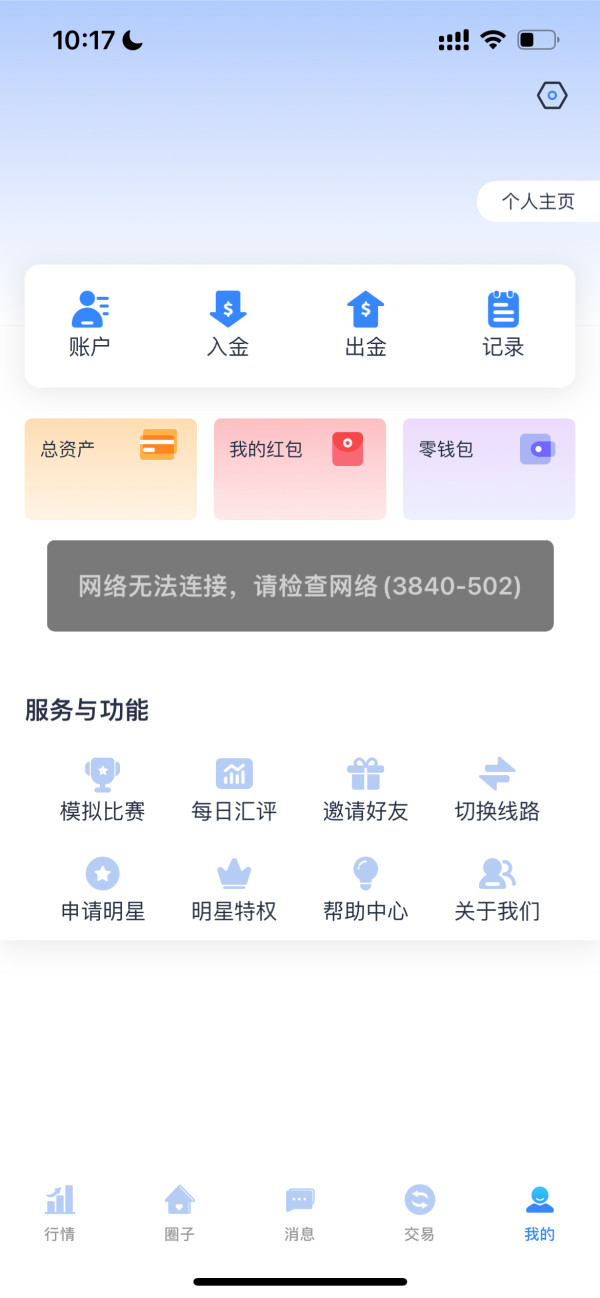Screen dimensions: 600x1298
Task: Open 明星特权
Action: click(234, 890)
